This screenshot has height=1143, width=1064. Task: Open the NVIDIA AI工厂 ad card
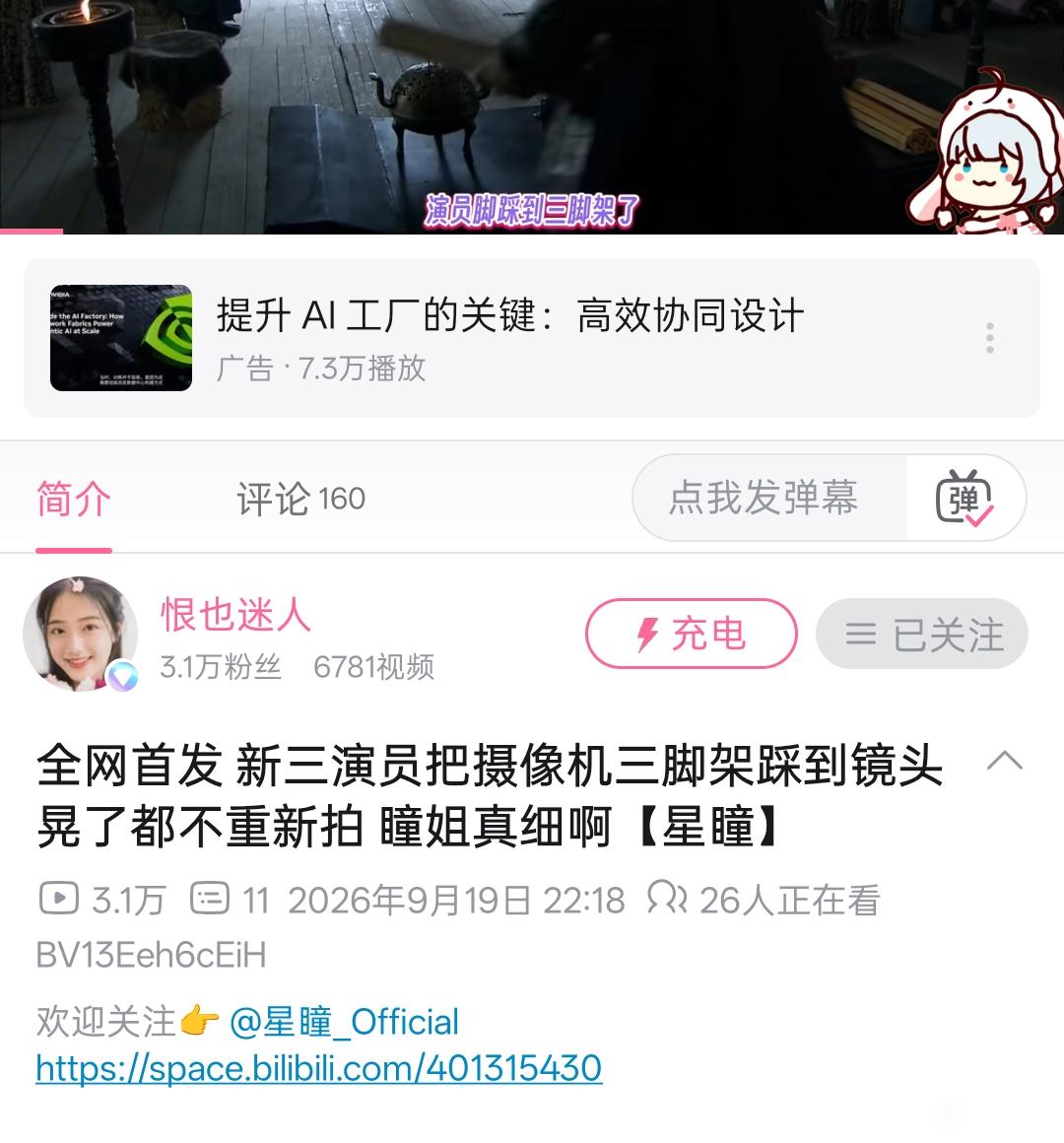[532, 338]
